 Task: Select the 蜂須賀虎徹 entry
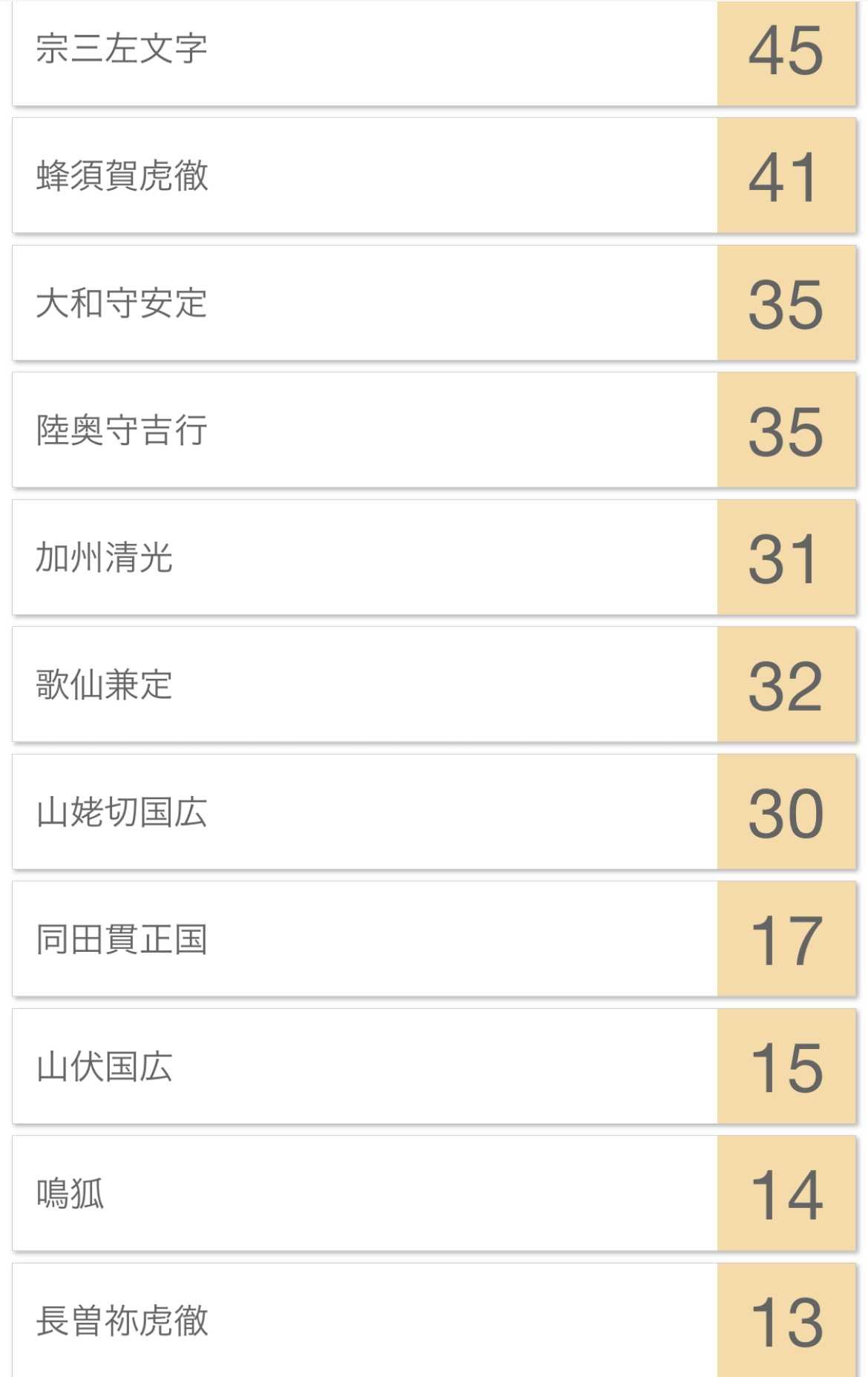click(x=364, y=177)
